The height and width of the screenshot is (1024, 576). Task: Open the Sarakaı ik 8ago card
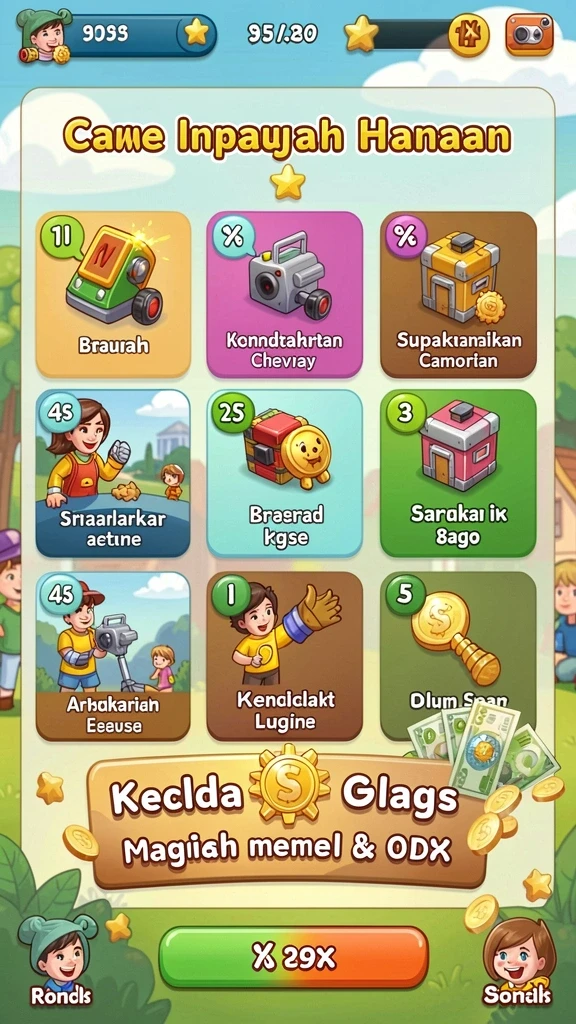pyautogui.click(x=458, y=473)
